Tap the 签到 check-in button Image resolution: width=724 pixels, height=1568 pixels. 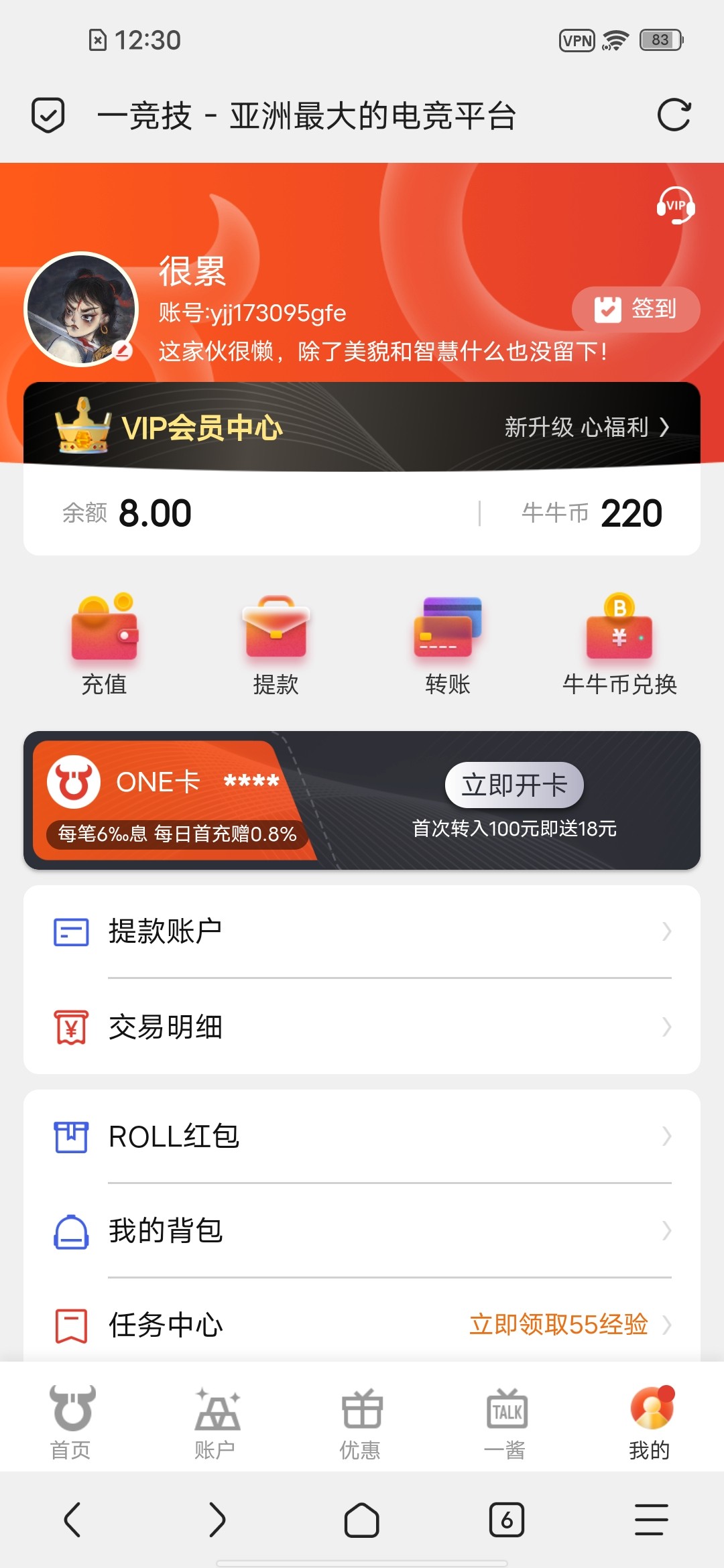(x=636, y=309)
